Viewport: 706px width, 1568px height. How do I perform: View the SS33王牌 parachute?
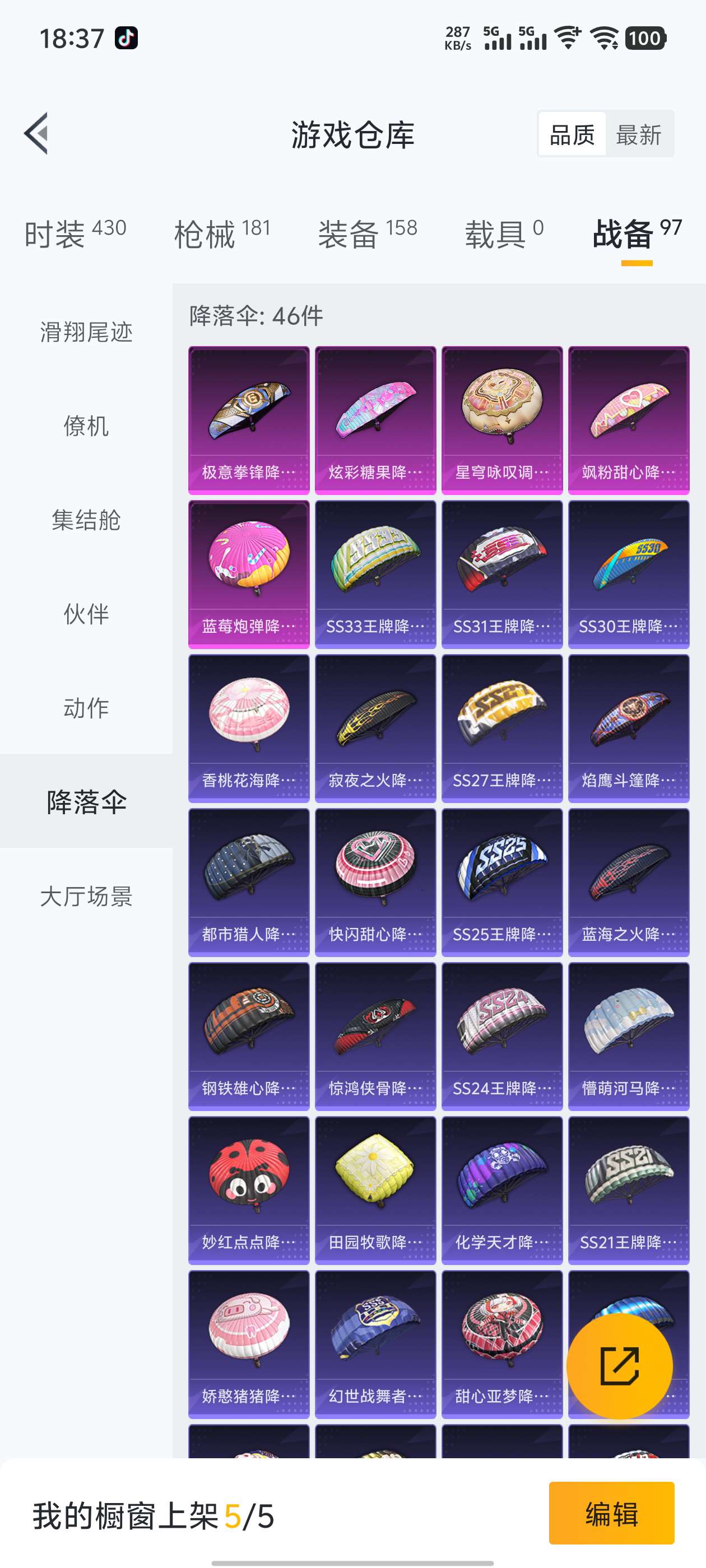(x=375, y=574)
